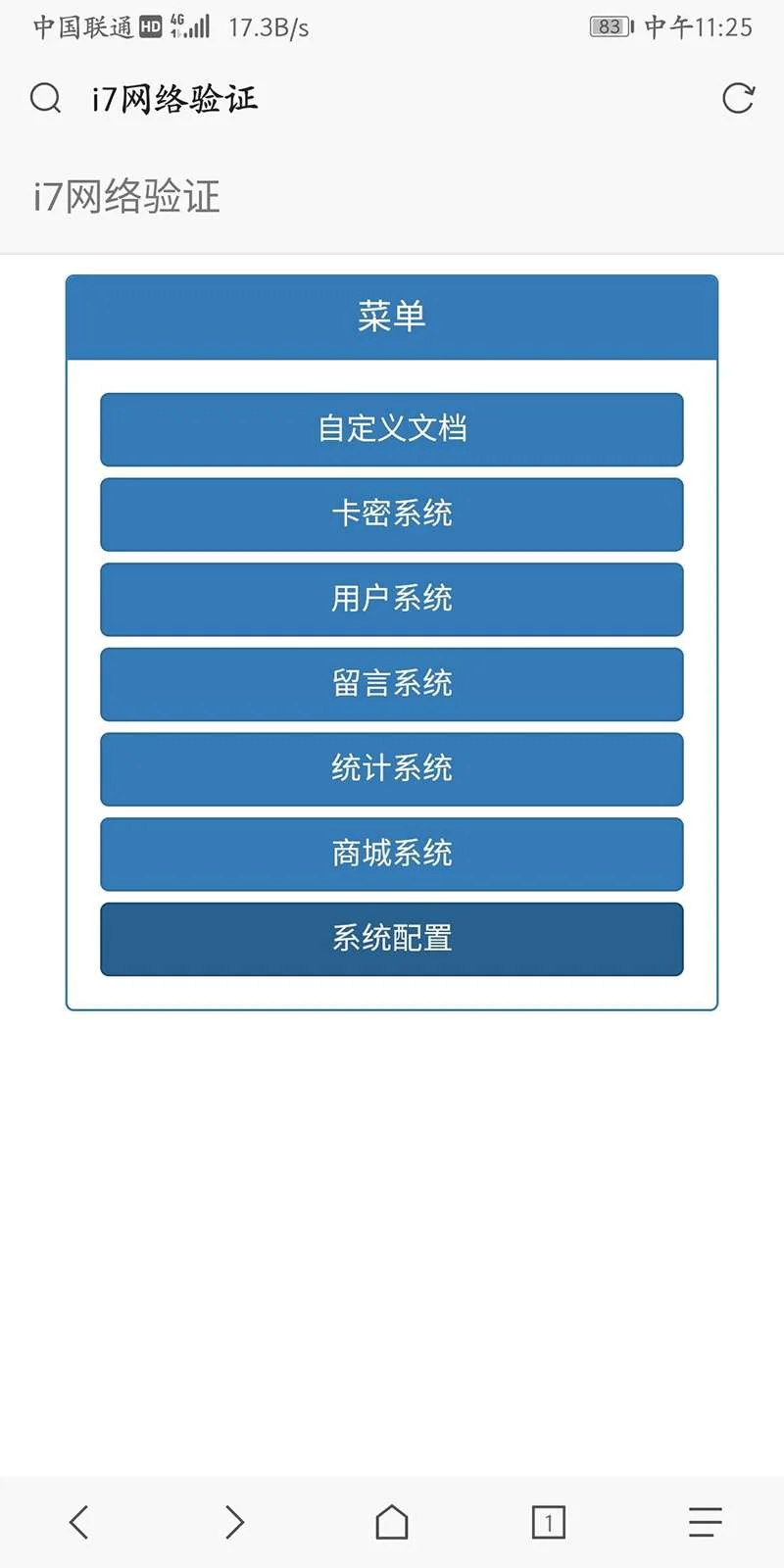
Task: Go back to the previous page
Action: (79, 1522)
